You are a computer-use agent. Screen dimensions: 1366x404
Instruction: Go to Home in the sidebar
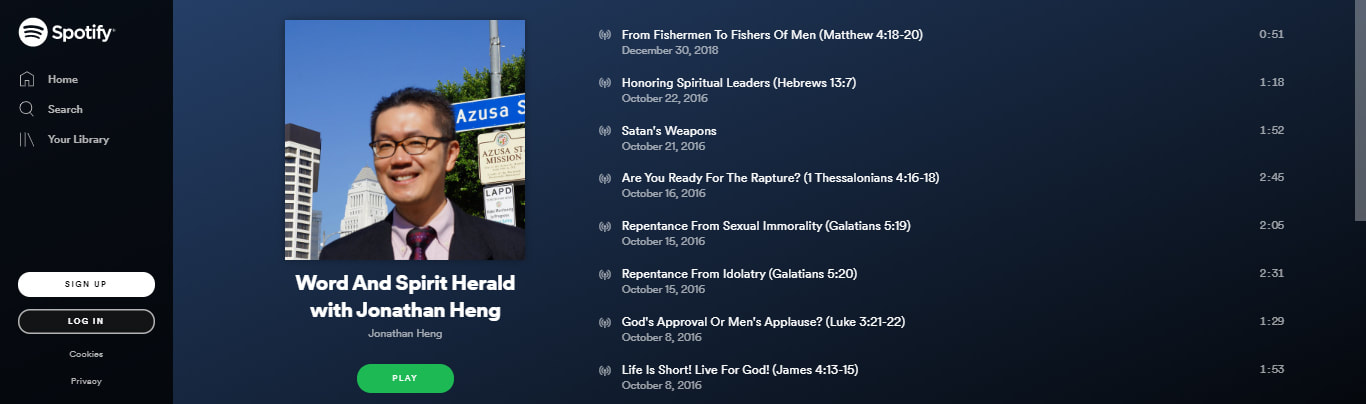coord(62,79)
